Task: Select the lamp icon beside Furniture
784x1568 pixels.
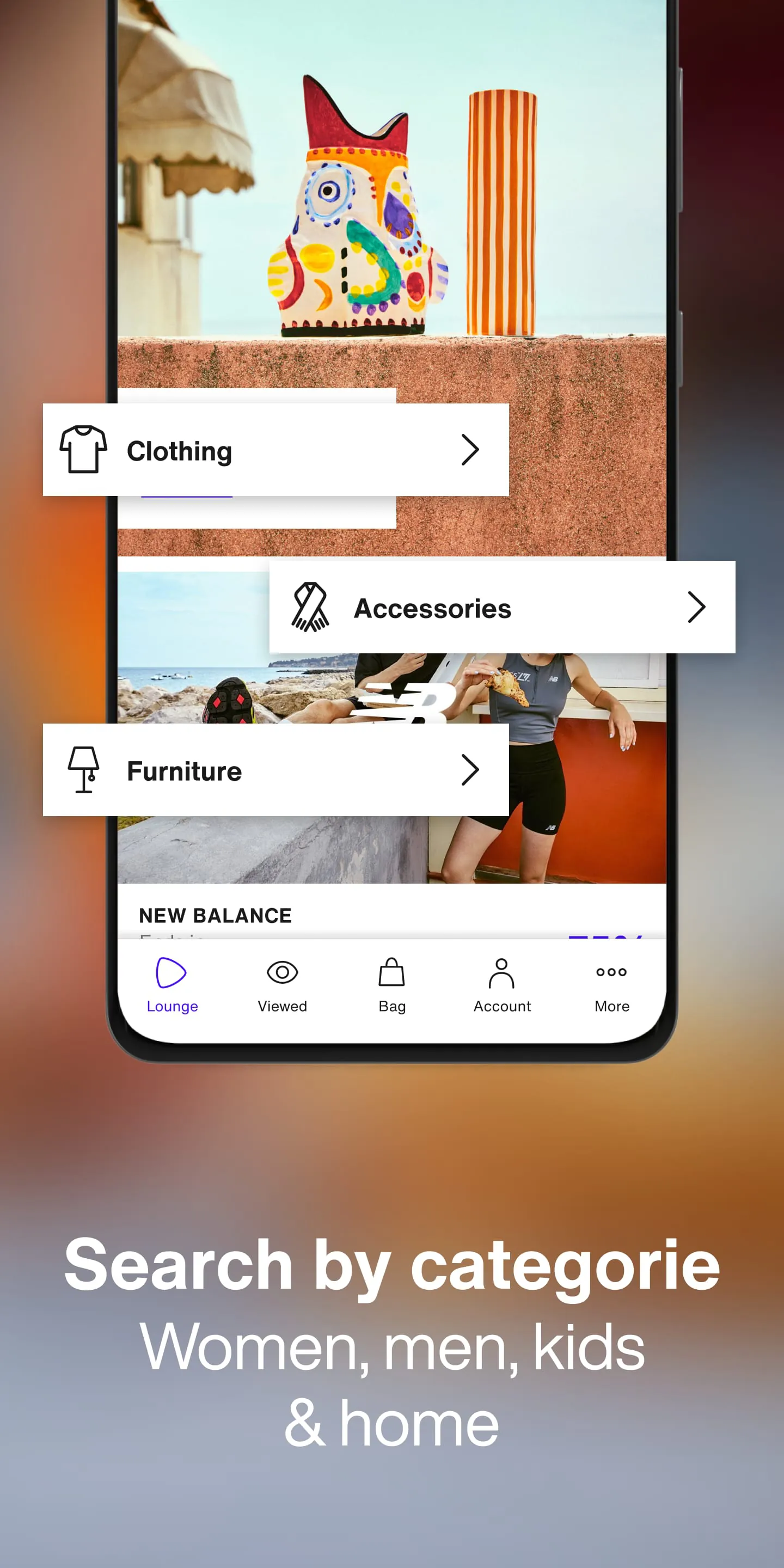Action: [83, 770]
